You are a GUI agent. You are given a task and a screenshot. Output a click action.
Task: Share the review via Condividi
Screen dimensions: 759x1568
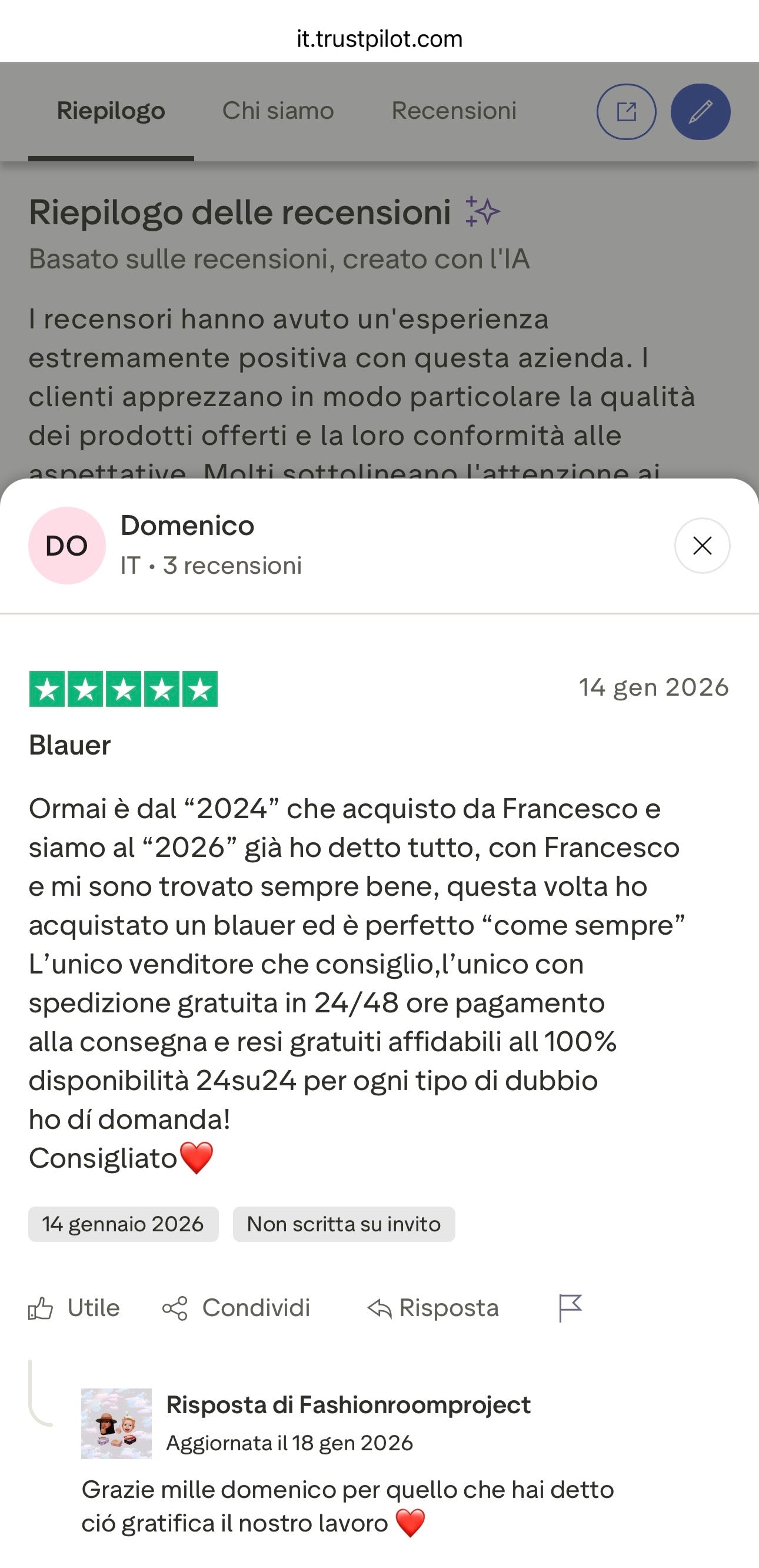236,1307
